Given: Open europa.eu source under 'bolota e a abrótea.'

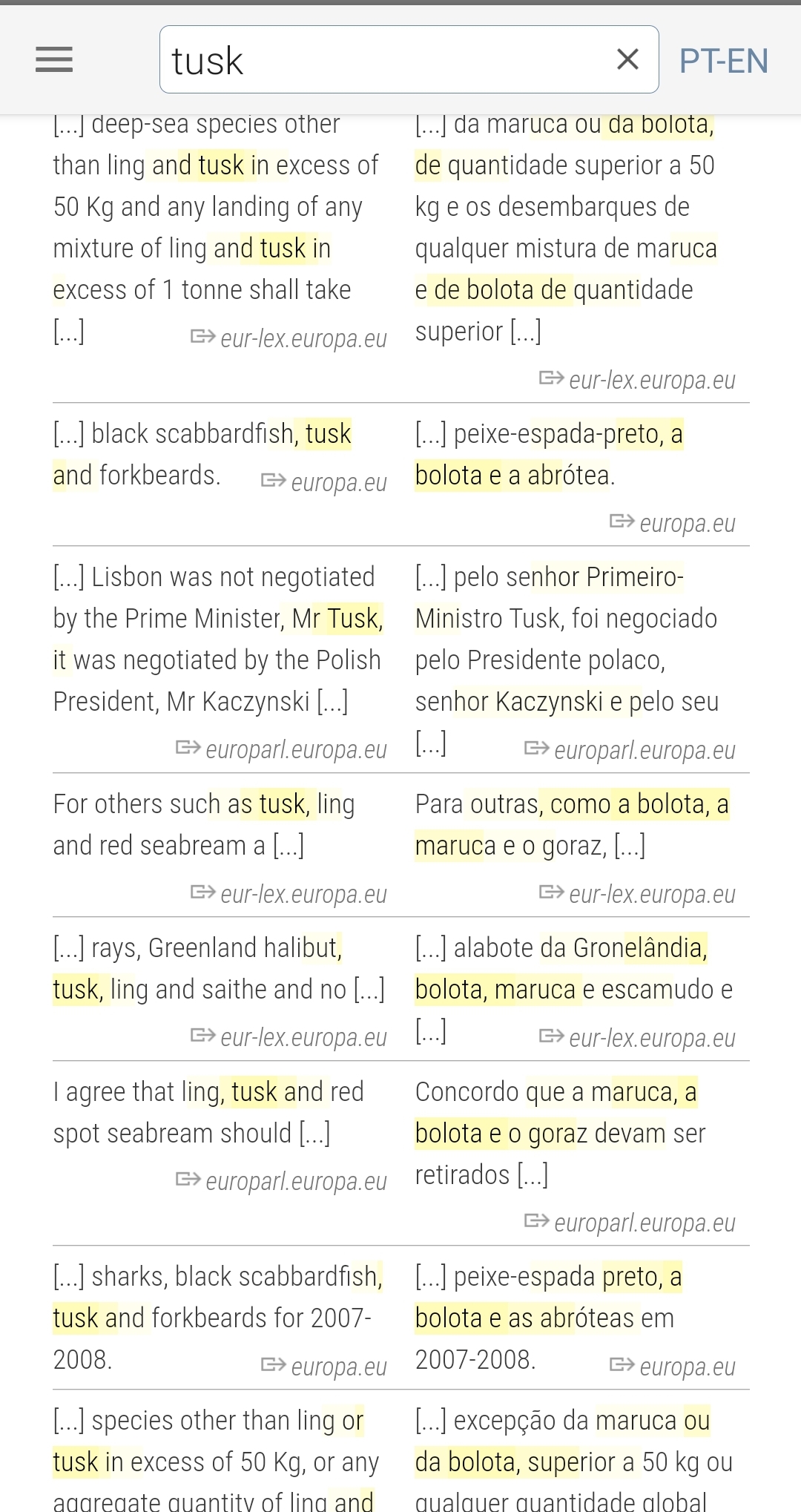Looking at the screenshot, I should tap(673, 523).
